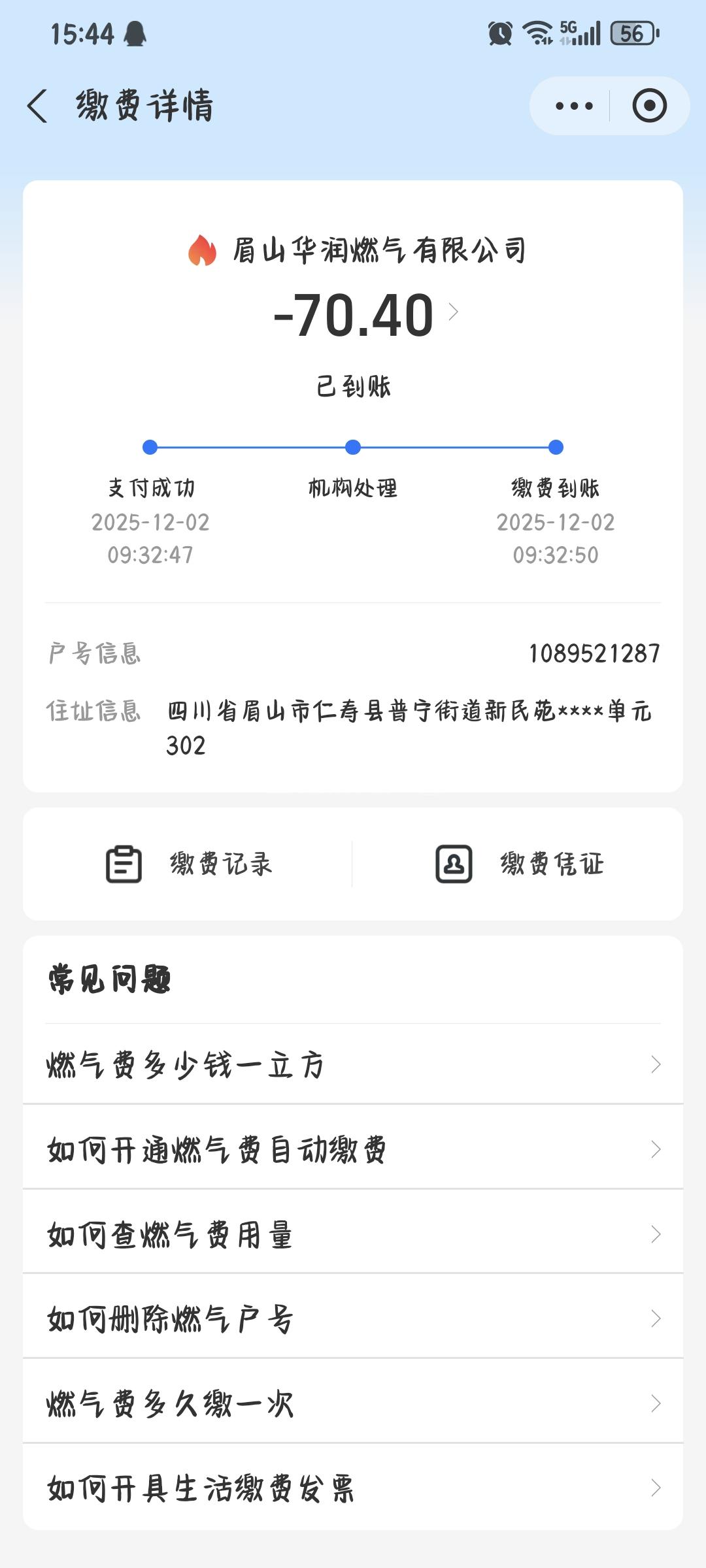Open FAQ 燃气费多少钱一立方

click(353, 1064)
